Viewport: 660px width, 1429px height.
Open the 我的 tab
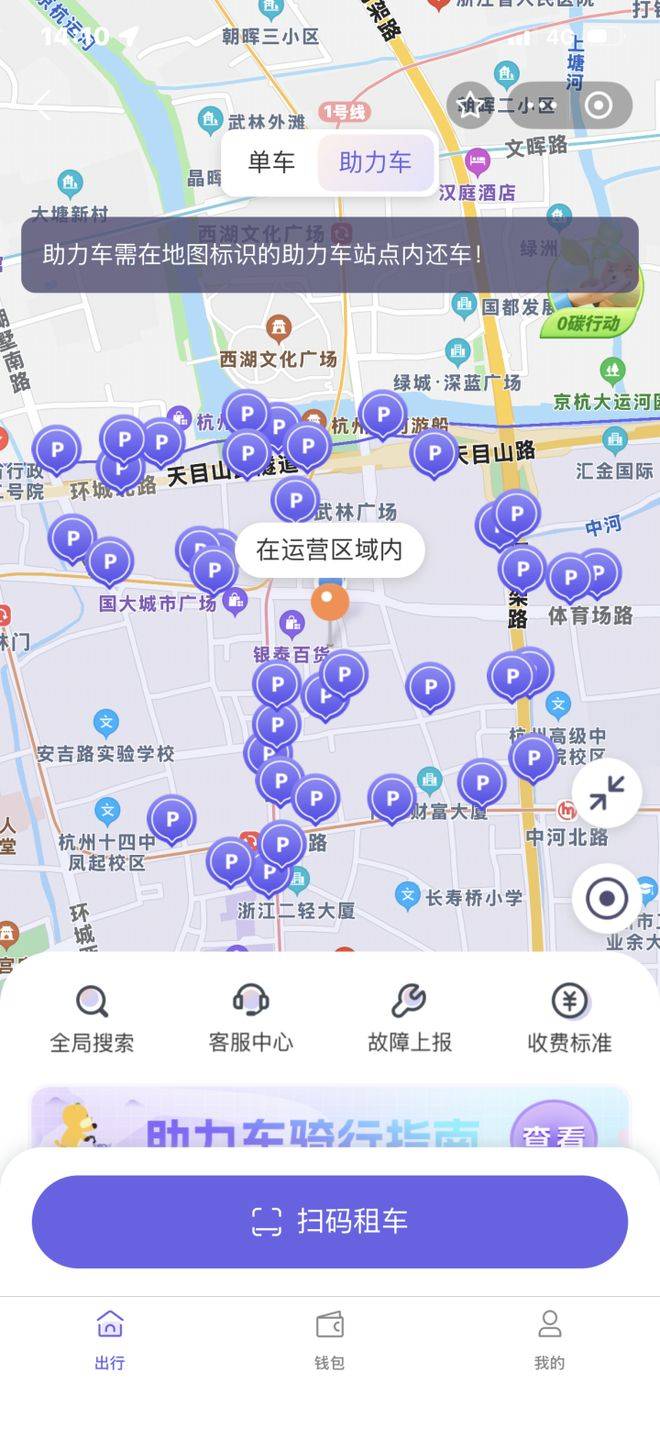click(549, 1339)
